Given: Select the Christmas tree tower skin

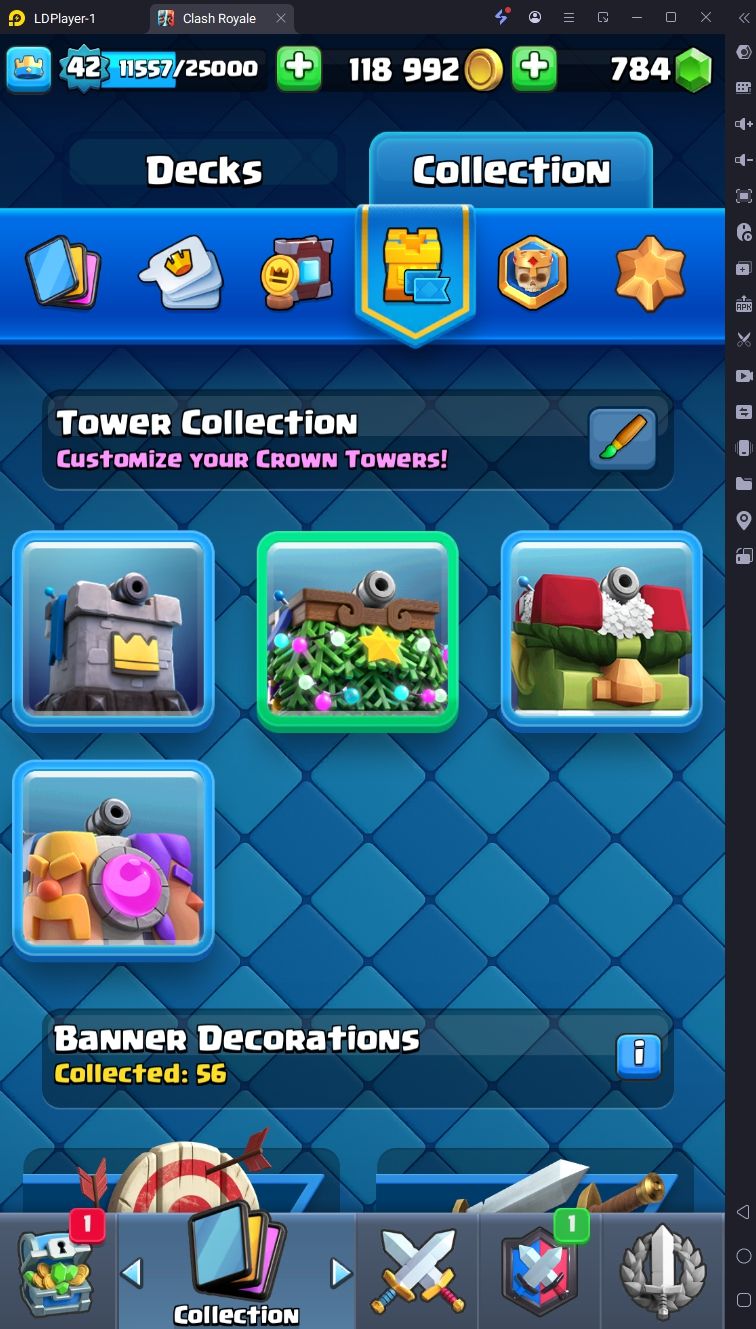Looking at the screenshot, I should pos(357,630).
